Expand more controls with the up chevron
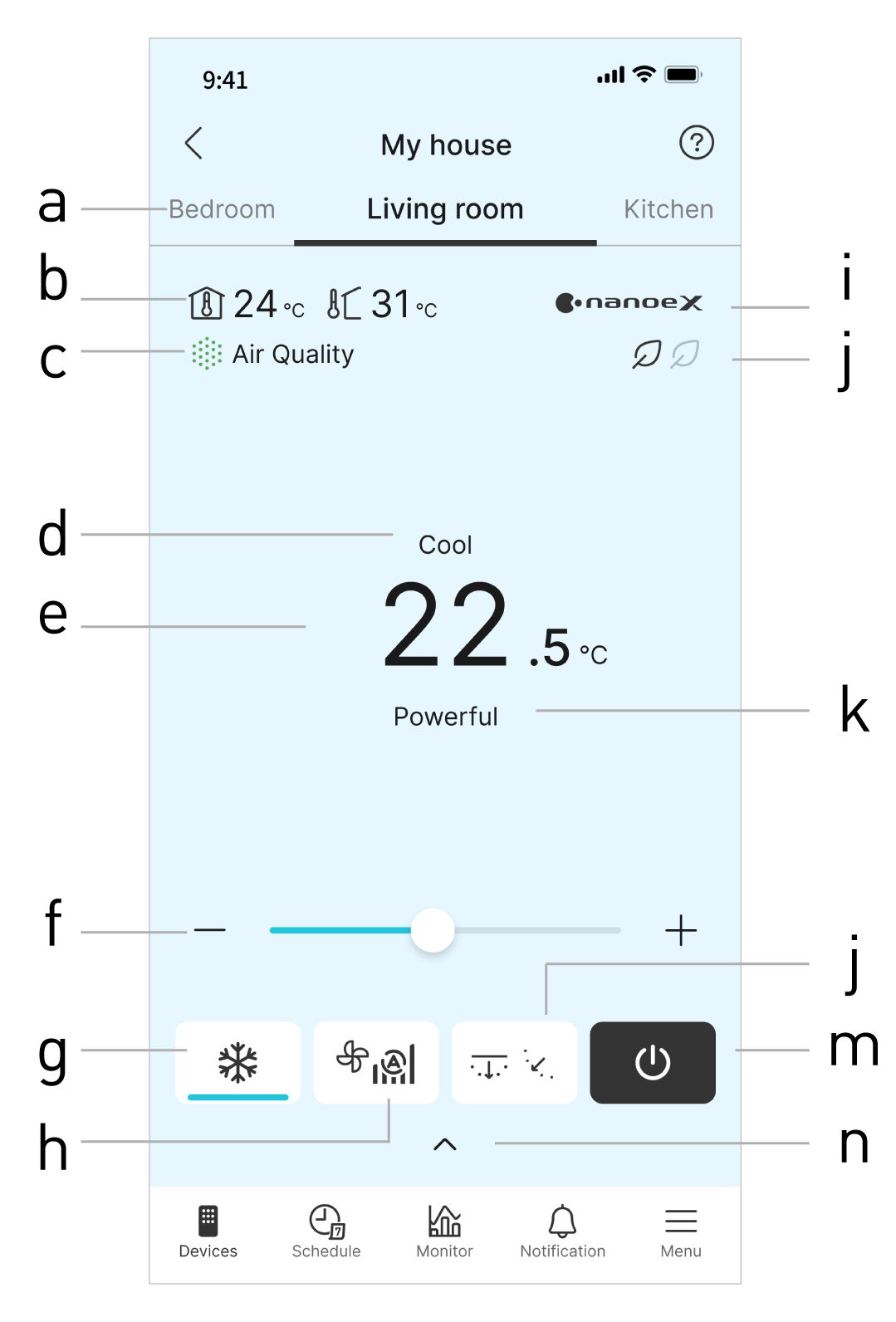Image resolution: width=896 pixels, height=1322 pixels. point(445,1144)
